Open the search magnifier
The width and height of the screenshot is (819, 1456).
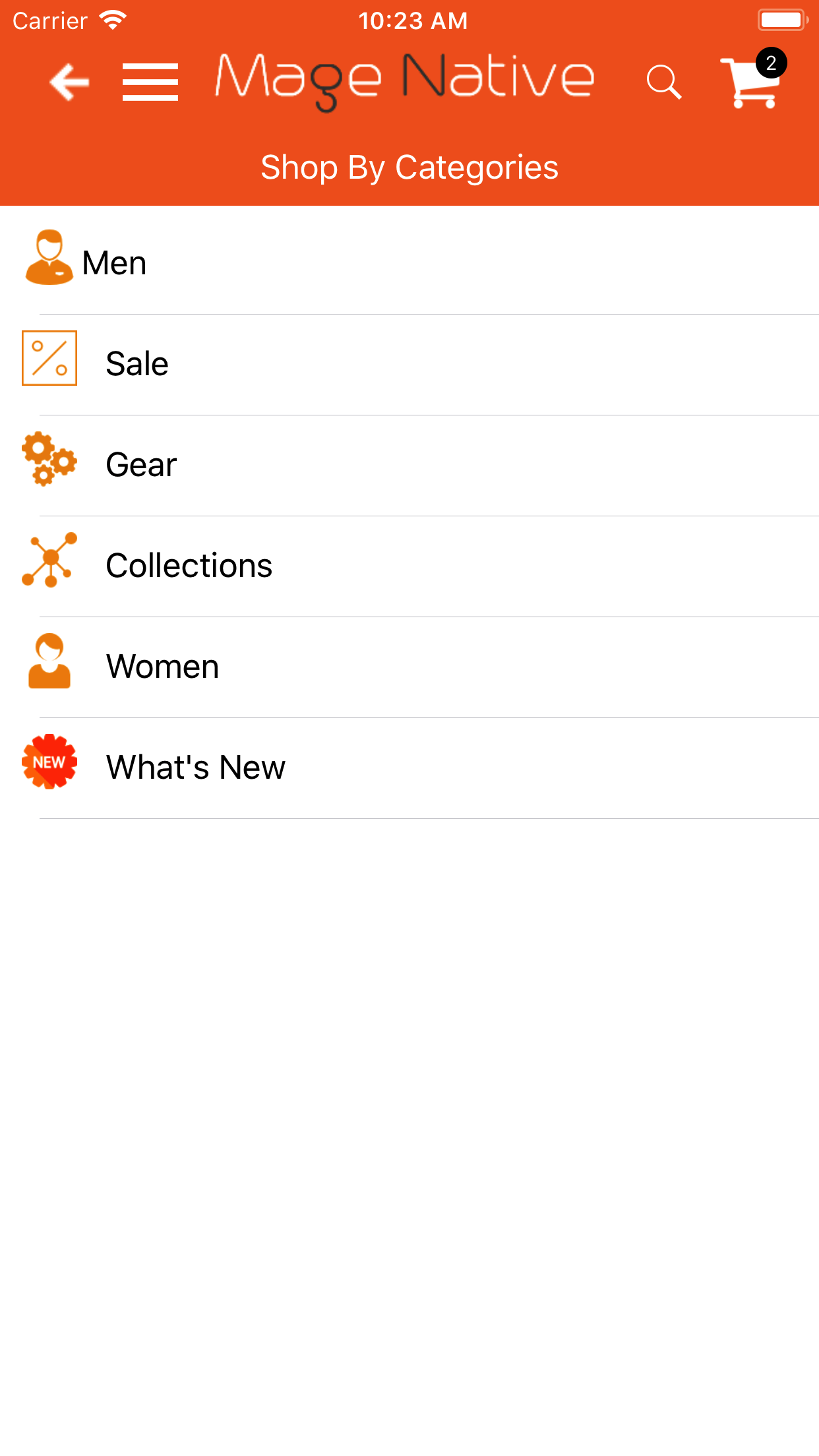(663, 82)
